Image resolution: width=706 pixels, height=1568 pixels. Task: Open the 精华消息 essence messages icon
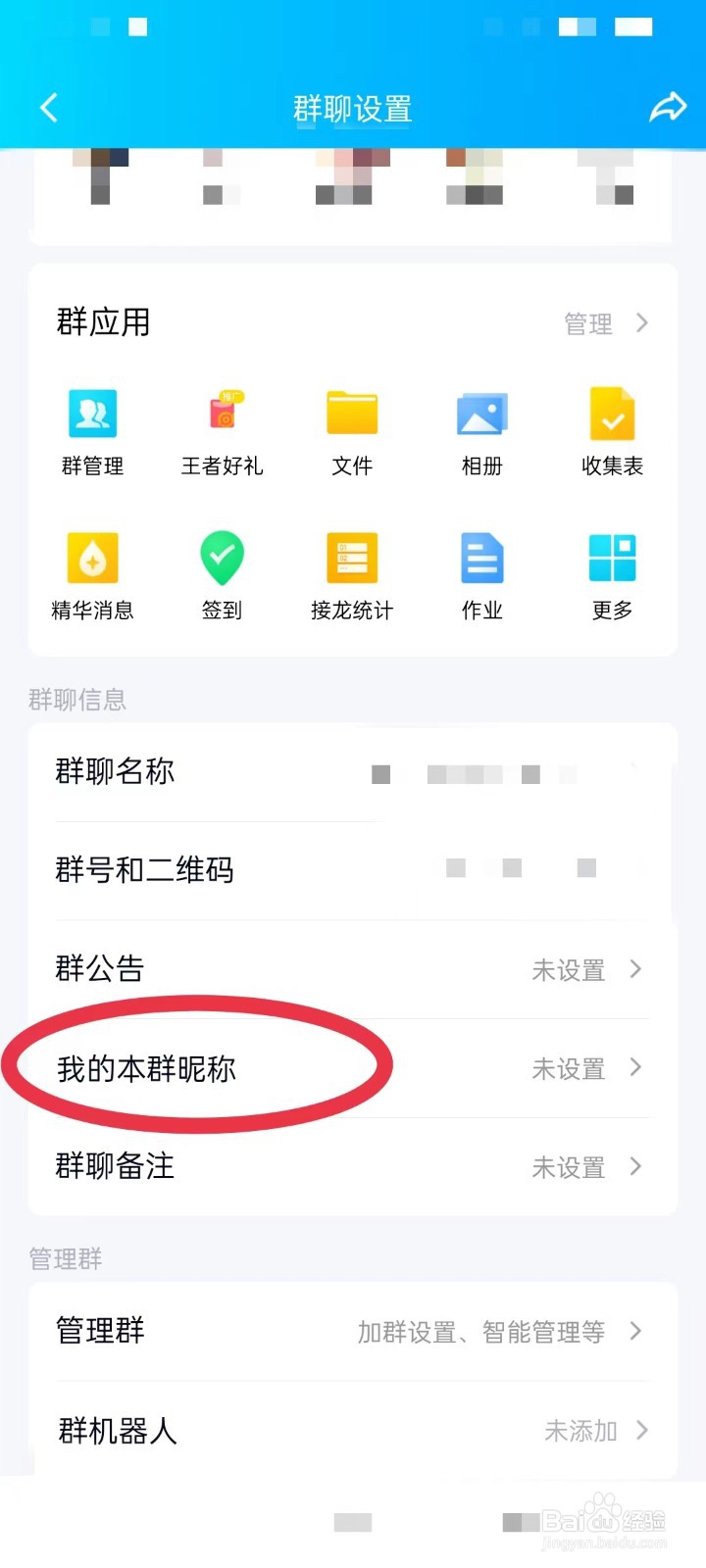click(92, 570)
